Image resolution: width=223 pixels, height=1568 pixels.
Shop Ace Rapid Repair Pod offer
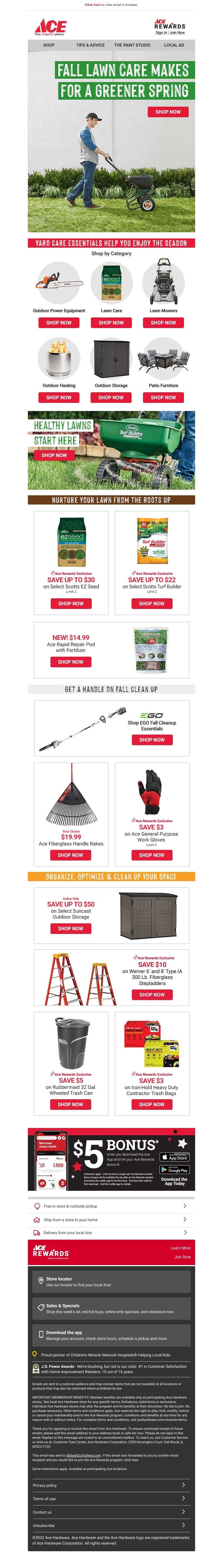tap(71, 662)
